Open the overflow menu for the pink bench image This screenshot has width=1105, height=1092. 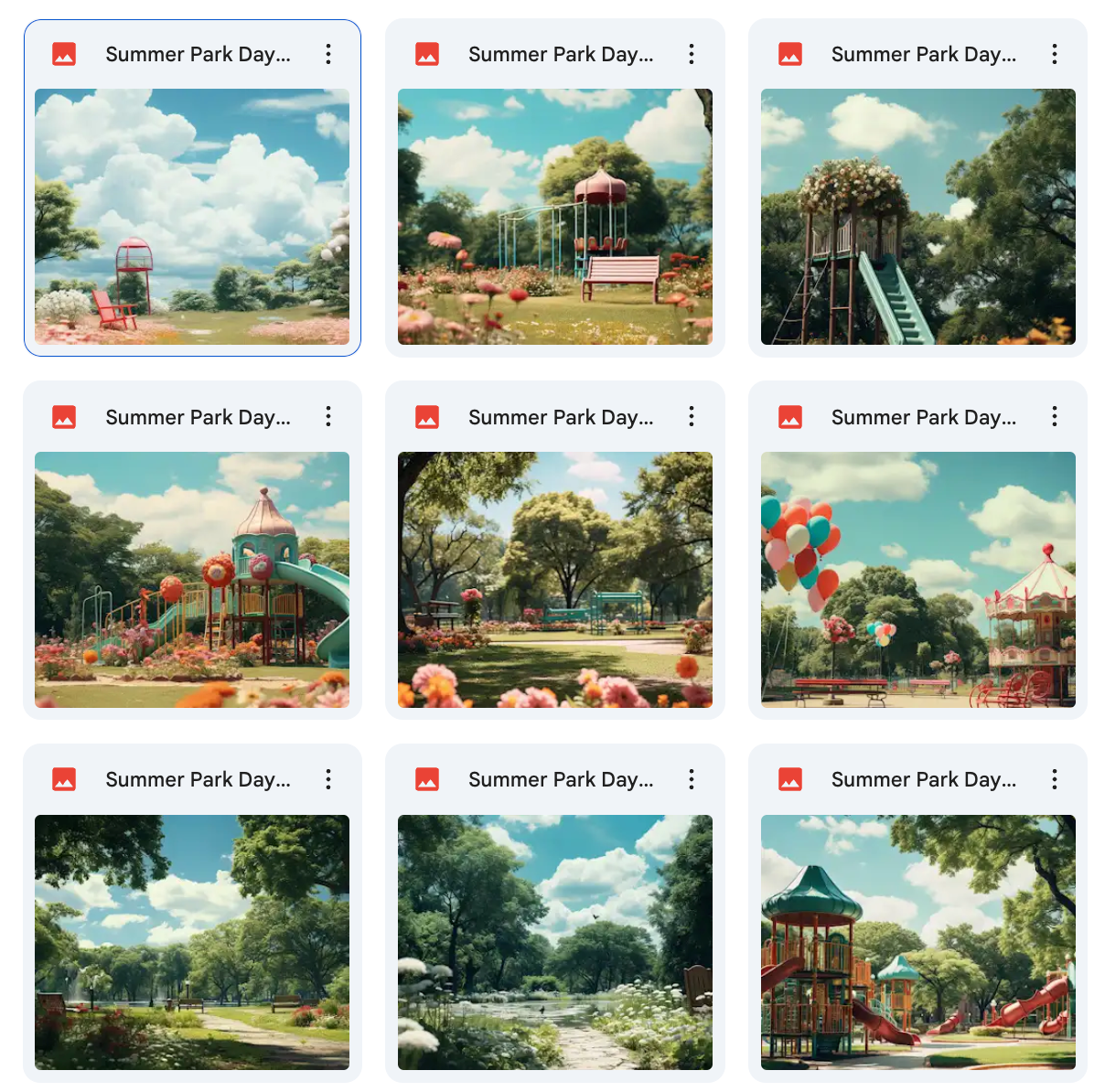point(692,54)
